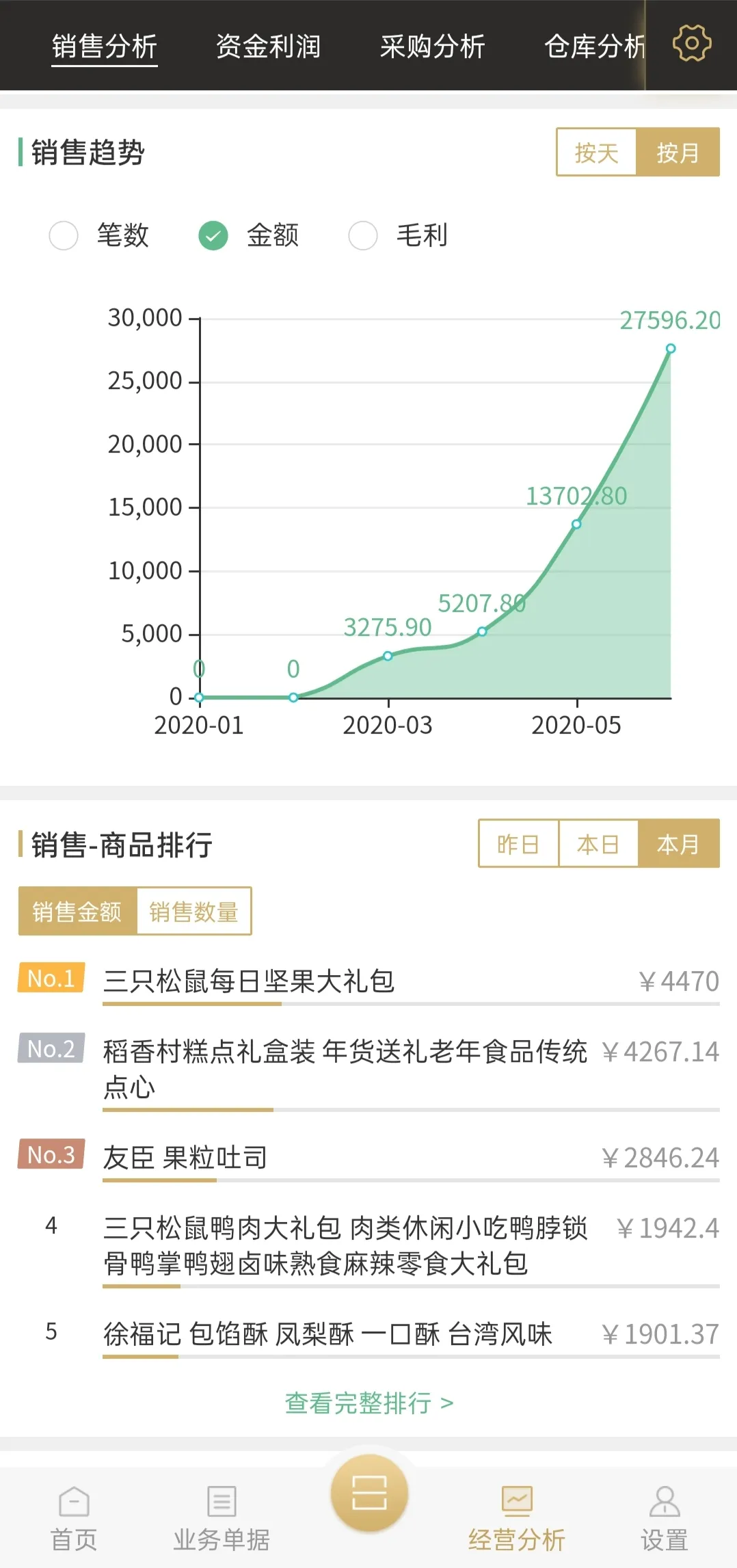Open the settings gear icon
The image size is (737, 1568).
(691, 44)
